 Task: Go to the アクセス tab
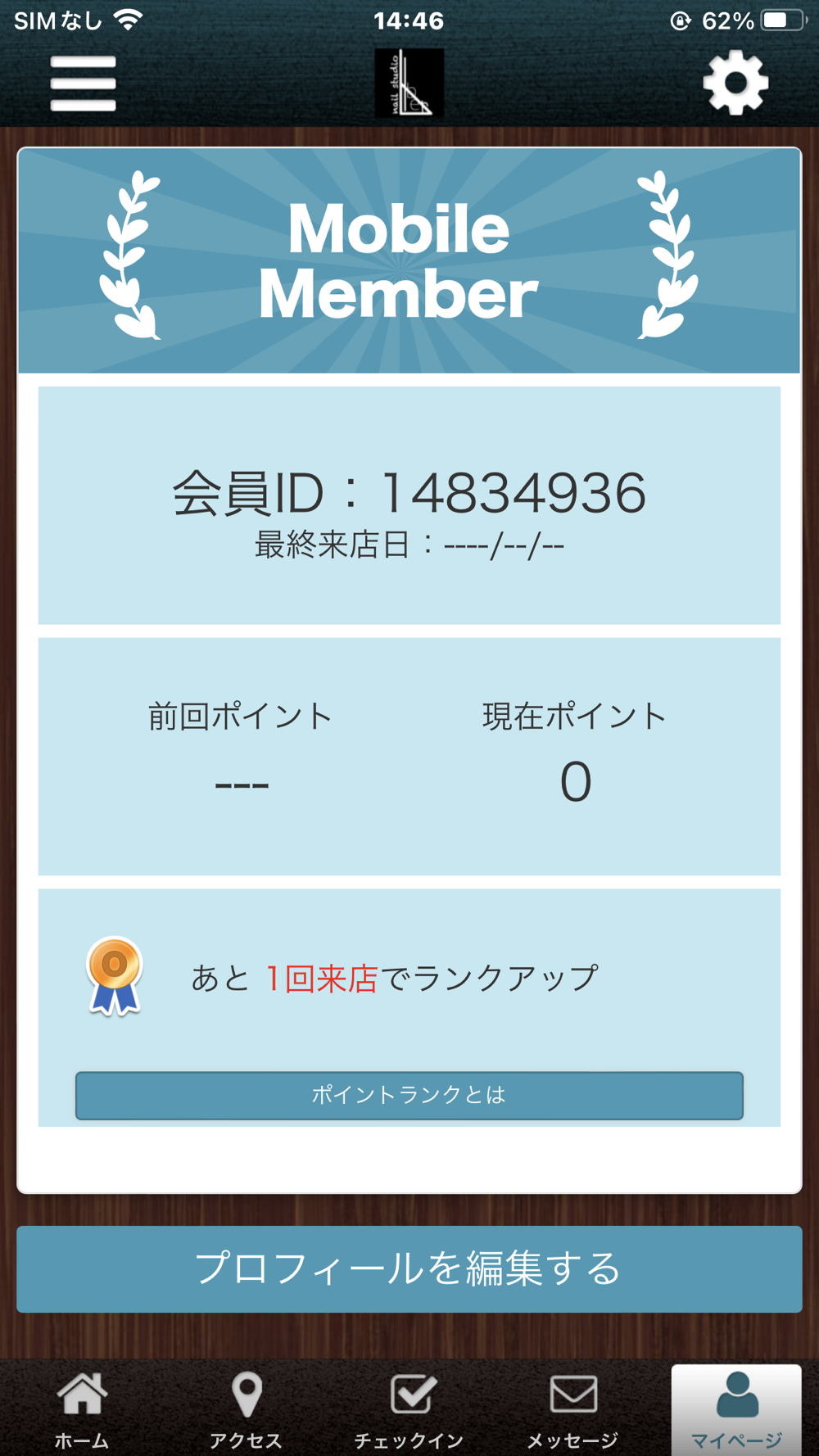coord(246,1409)
